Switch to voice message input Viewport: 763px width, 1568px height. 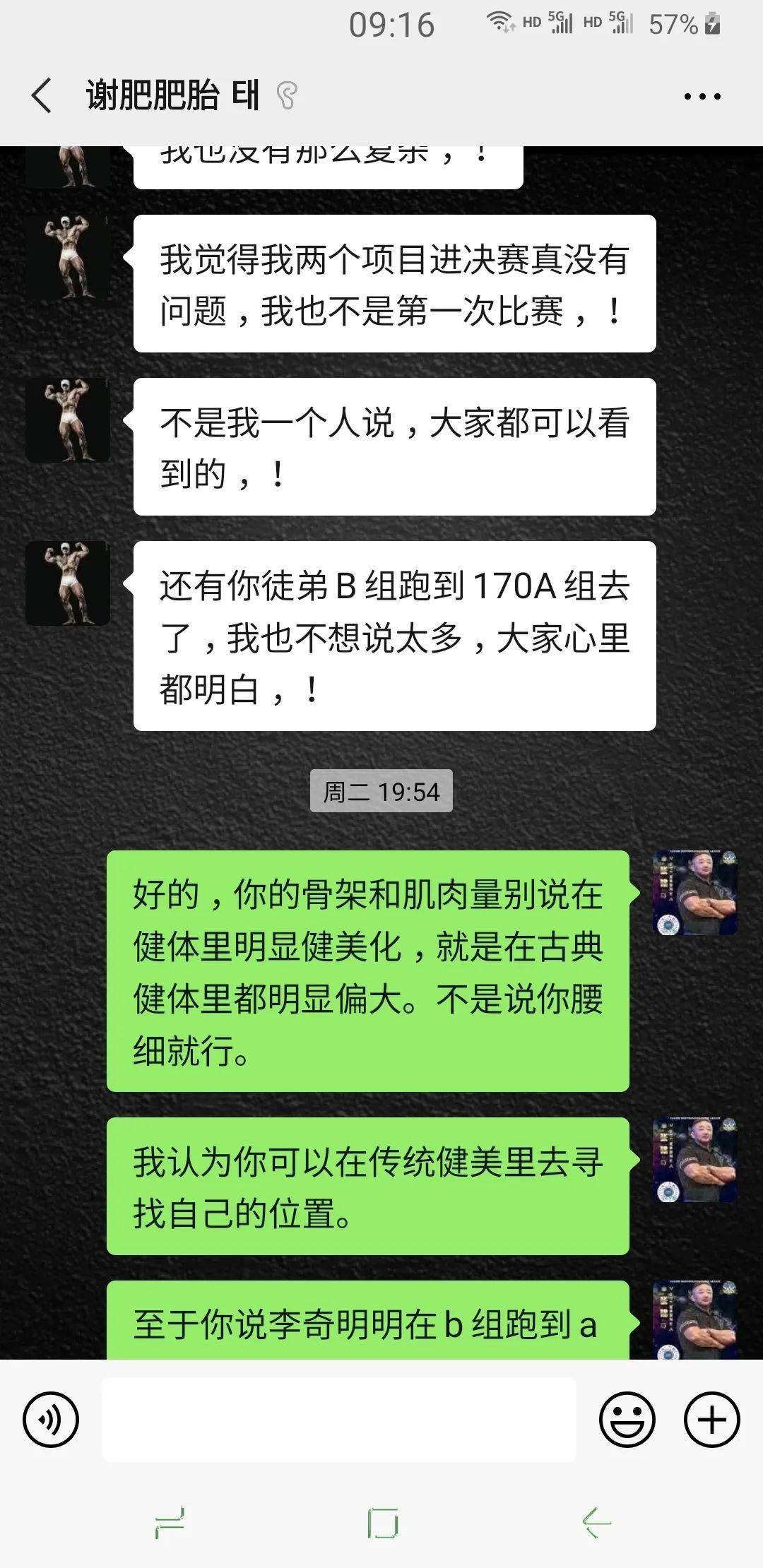click(51, 1419)
